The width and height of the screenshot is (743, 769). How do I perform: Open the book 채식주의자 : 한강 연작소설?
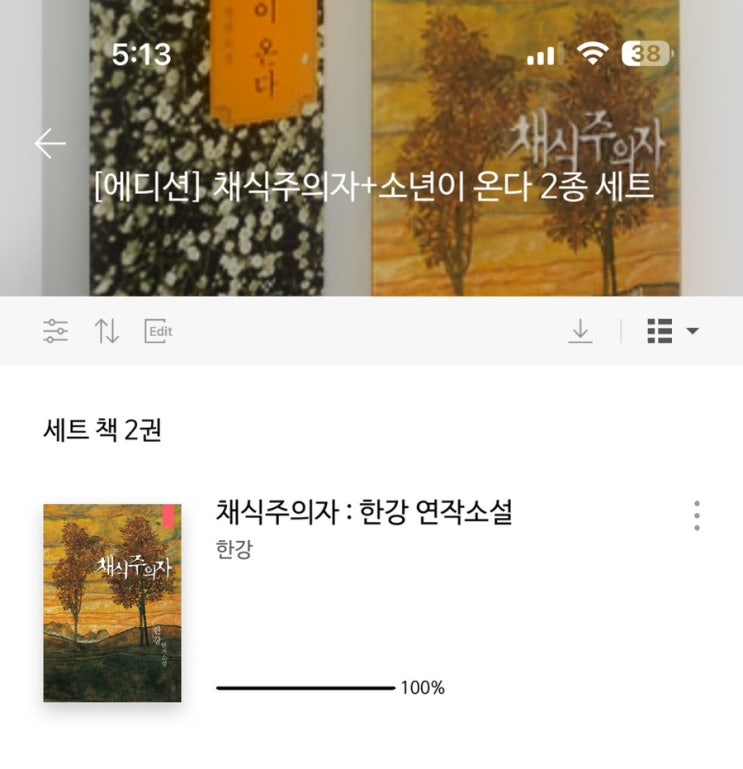coord(364,513)
